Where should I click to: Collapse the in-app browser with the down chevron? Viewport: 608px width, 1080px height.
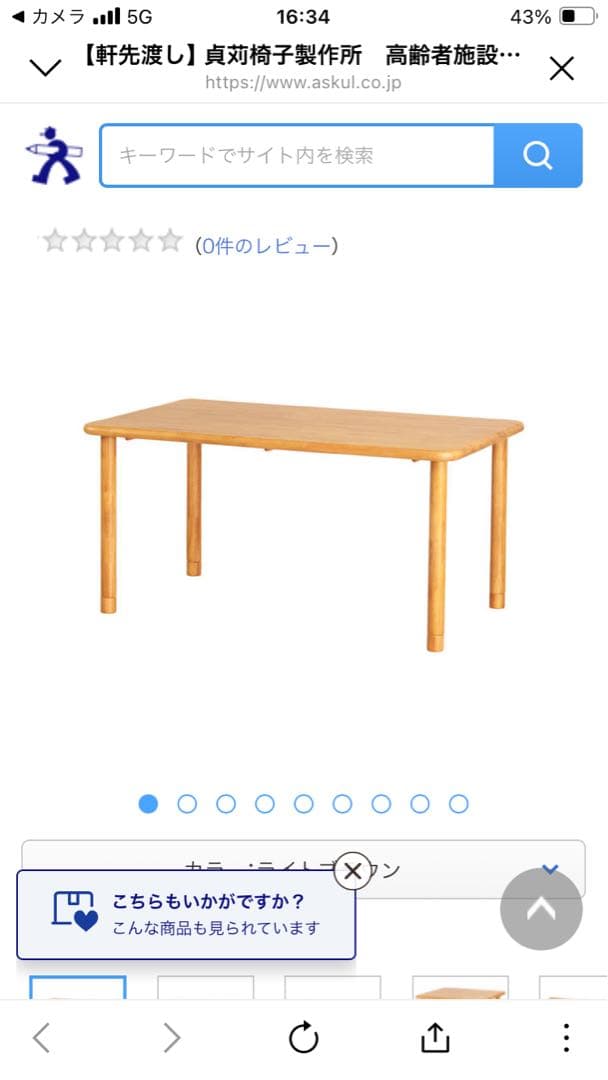(45, 68)
